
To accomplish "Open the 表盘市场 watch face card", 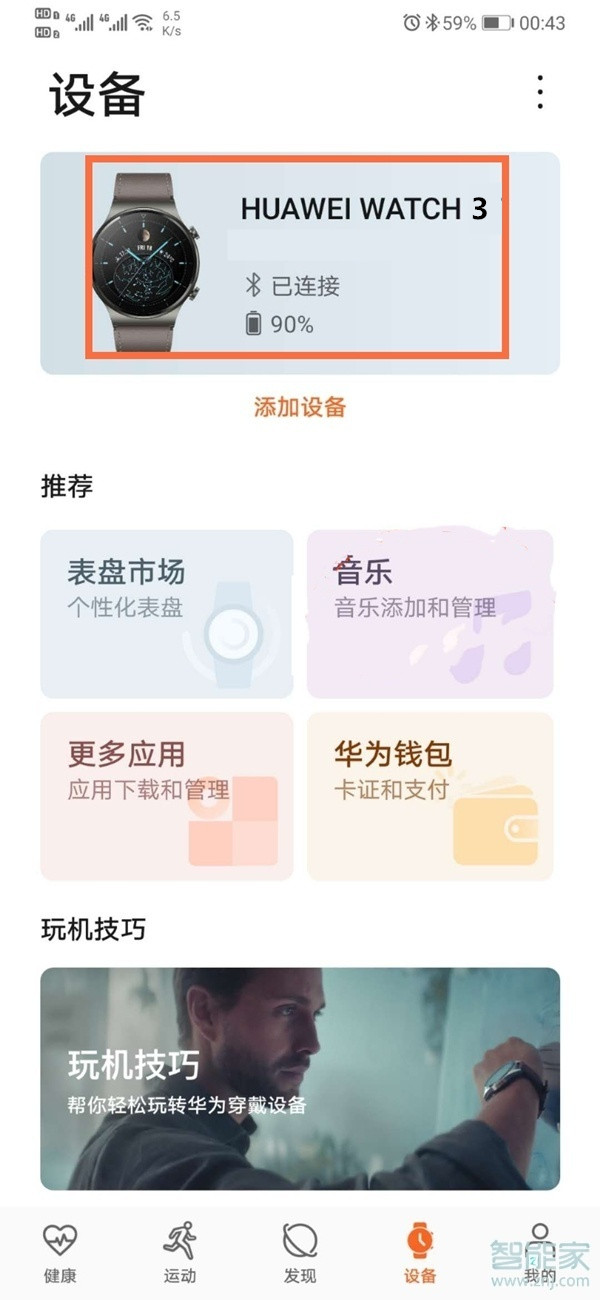I will [166, 613].
